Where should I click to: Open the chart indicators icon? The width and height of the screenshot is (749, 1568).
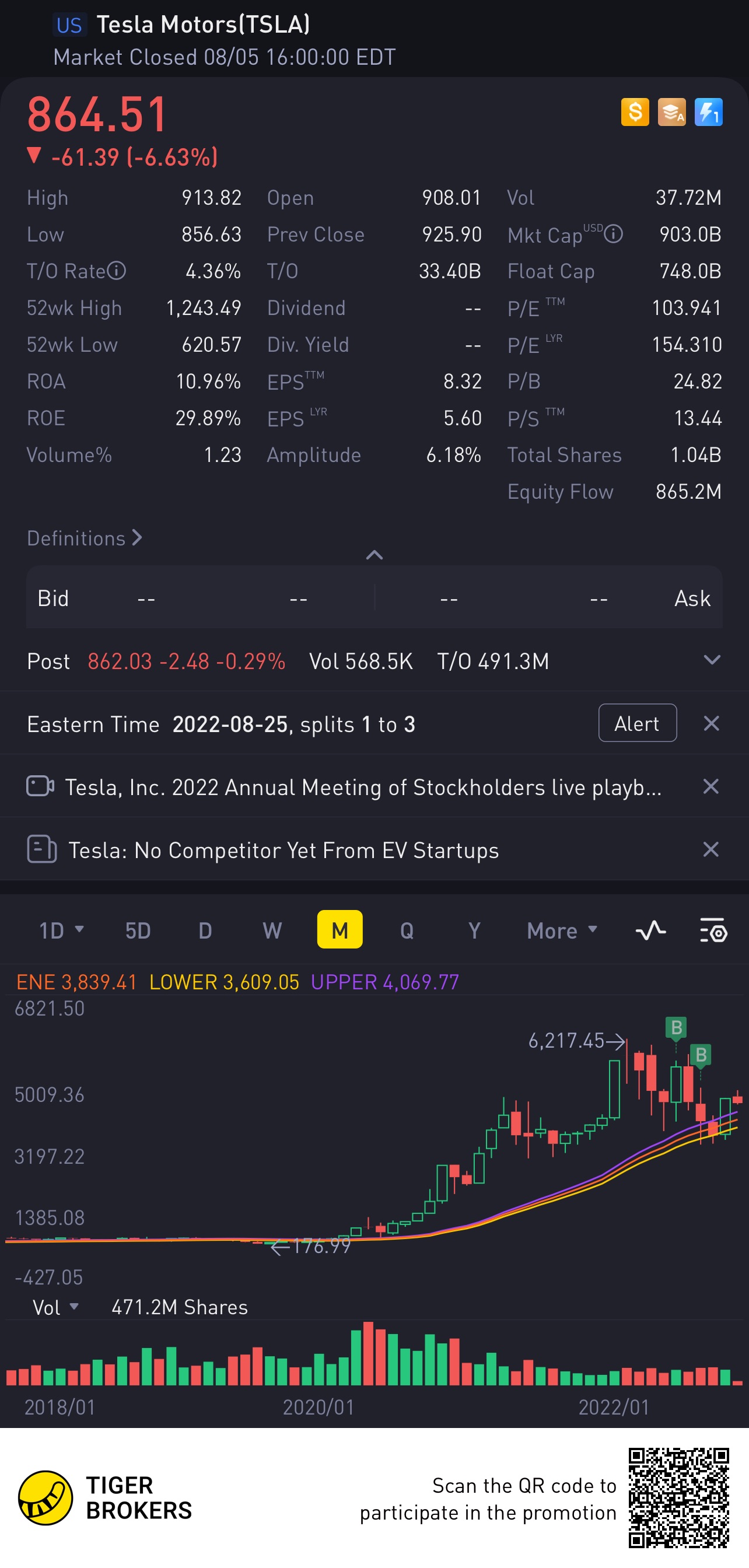pyautogui.click(x=650, y=930)
